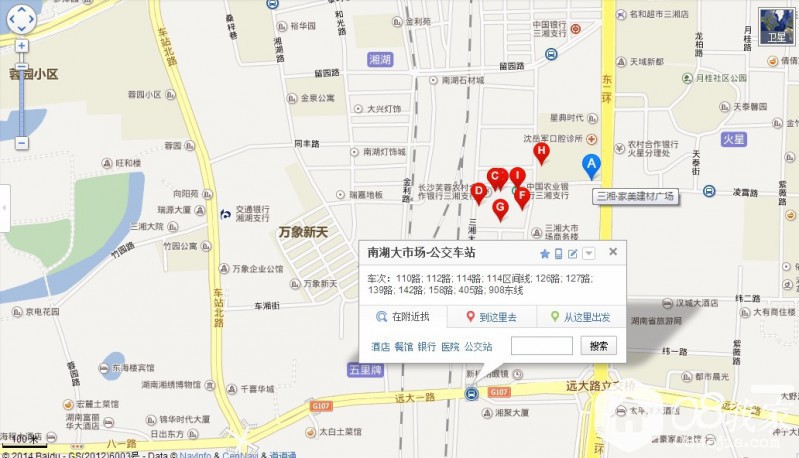Expand the dropdown arrow in popup header
Viewport: 799px width, 458px height.
coord(588,254)
